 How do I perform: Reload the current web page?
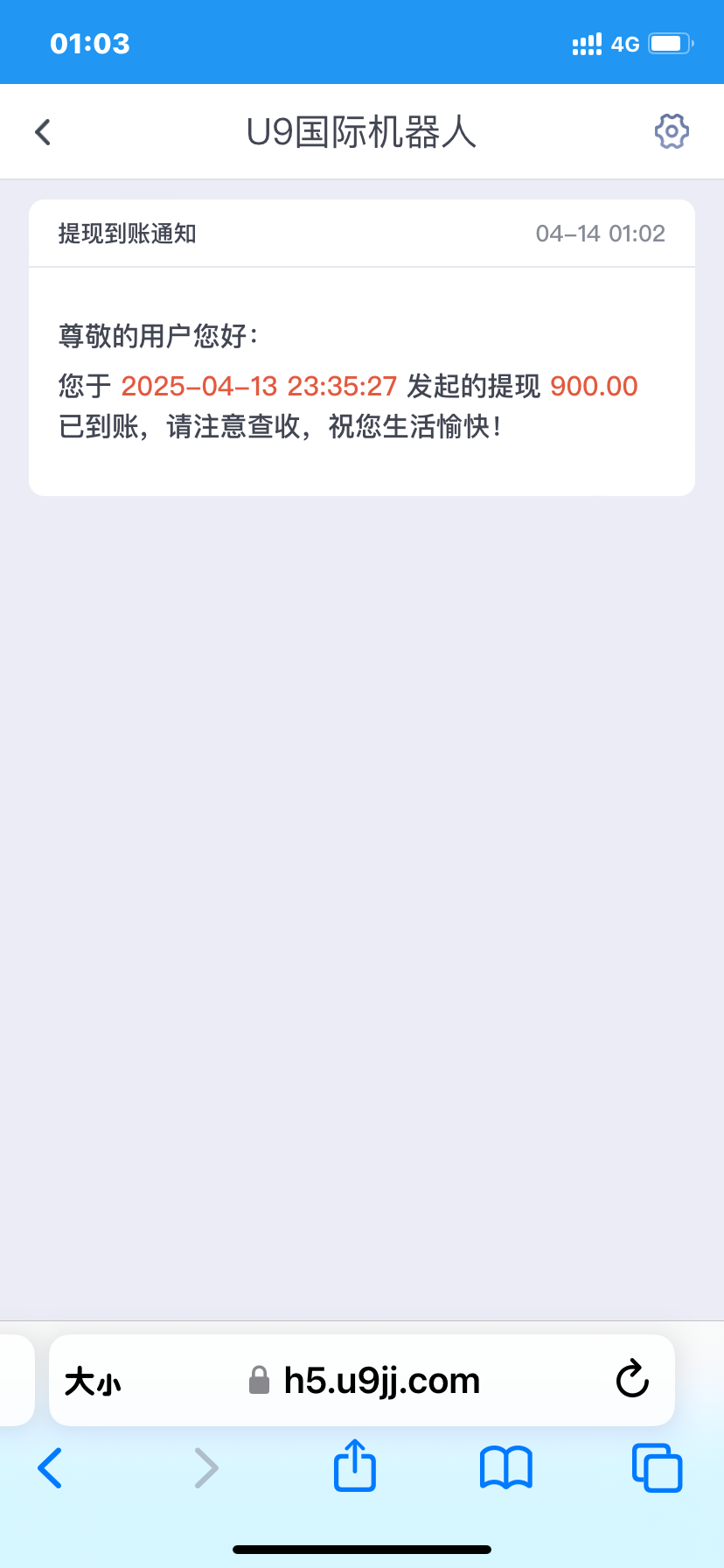pyautogui.click(x=631, y=1381)
